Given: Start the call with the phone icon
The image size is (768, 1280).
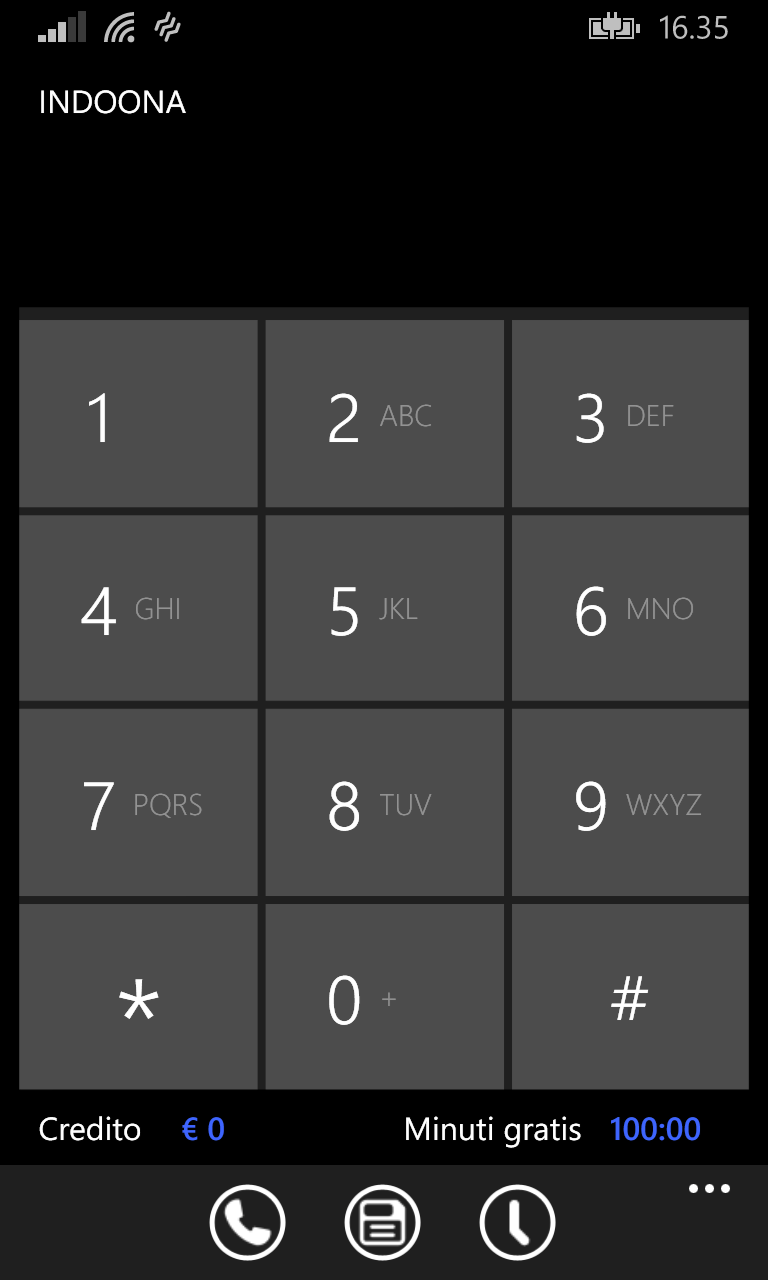Looking at the screenshot, I should click(x=247, y=1222).
